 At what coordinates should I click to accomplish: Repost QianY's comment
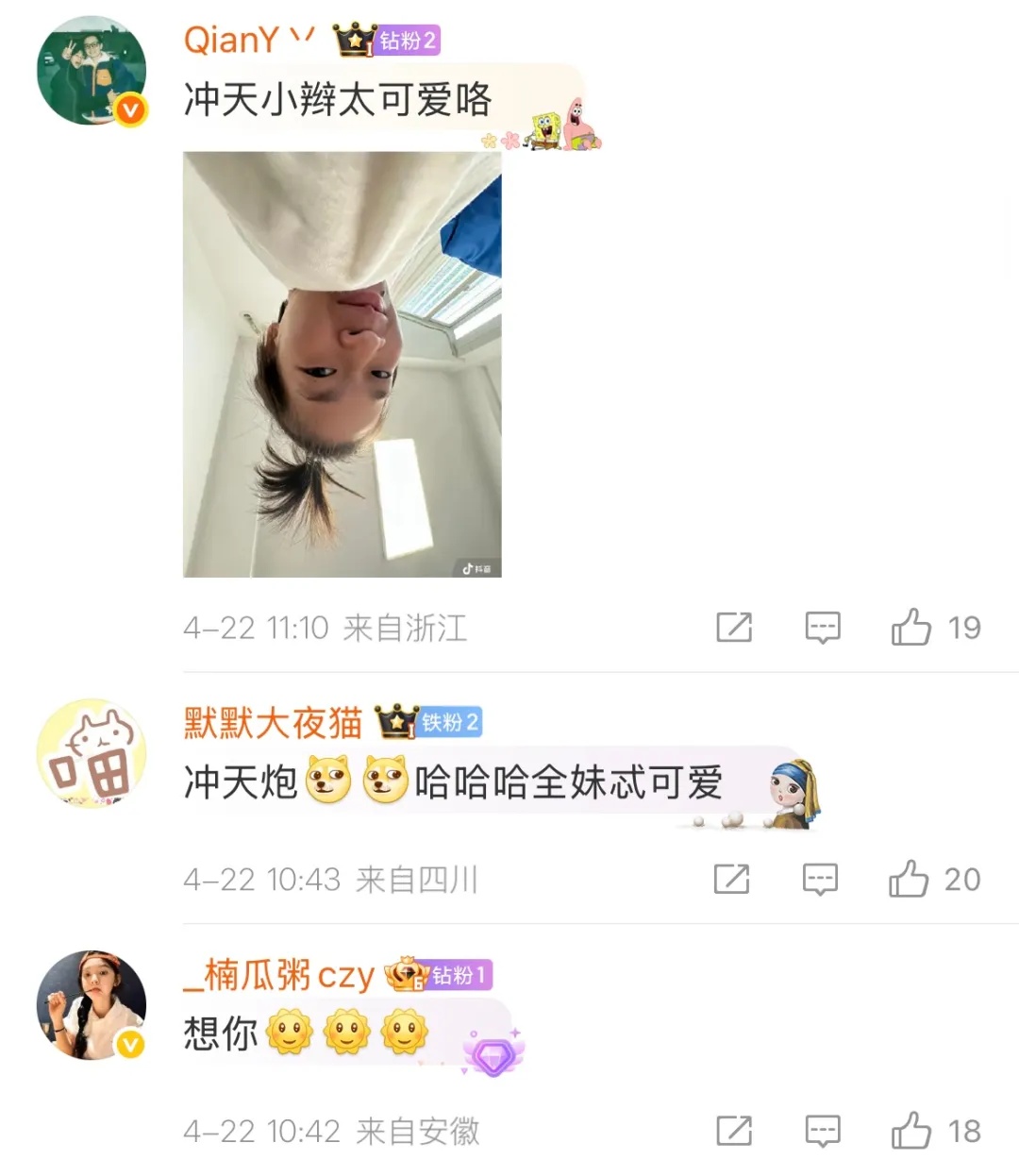[734, 628]
